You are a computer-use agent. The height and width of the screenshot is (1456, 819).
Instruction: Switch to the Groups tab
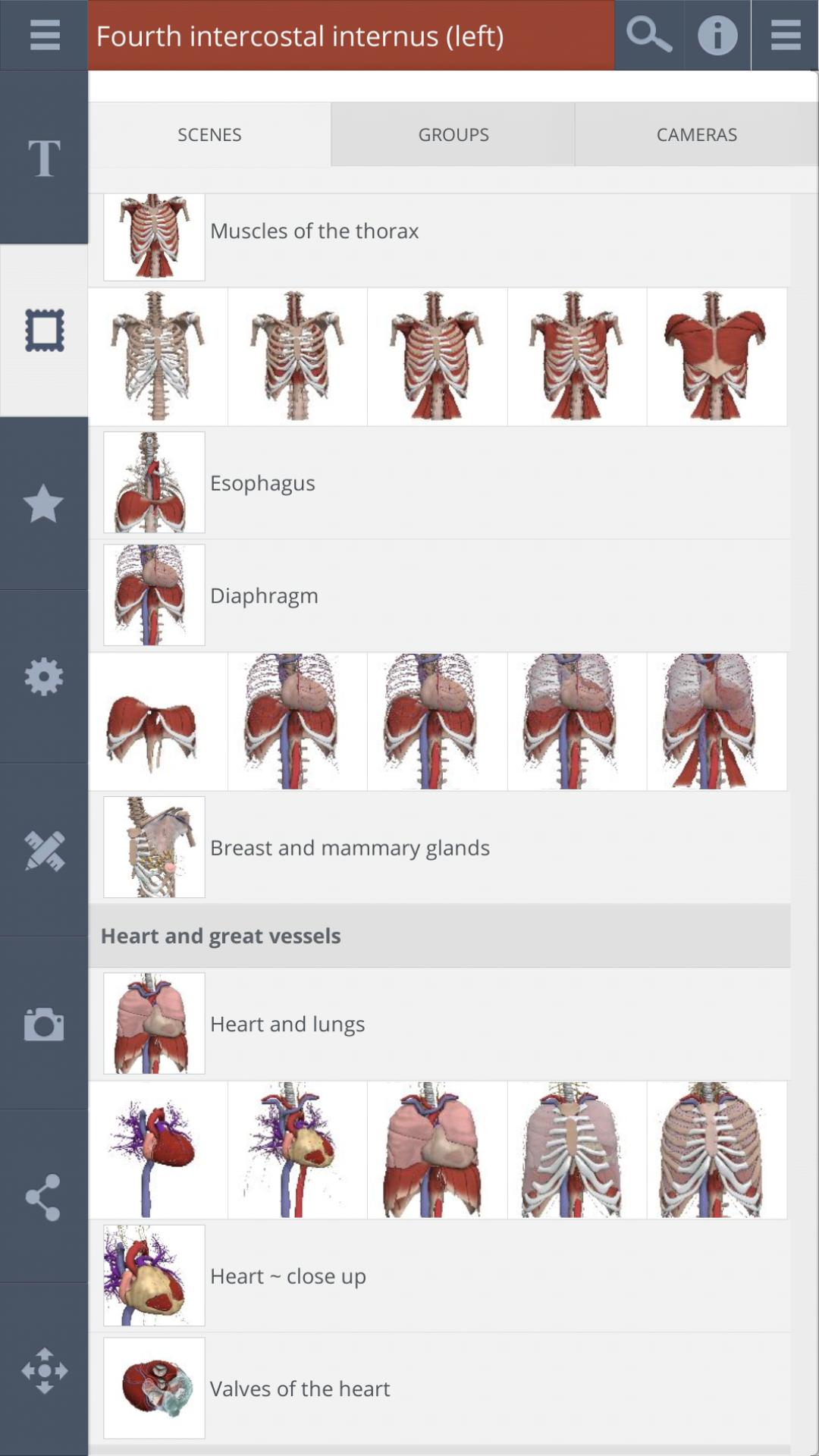tap(453, 134)
